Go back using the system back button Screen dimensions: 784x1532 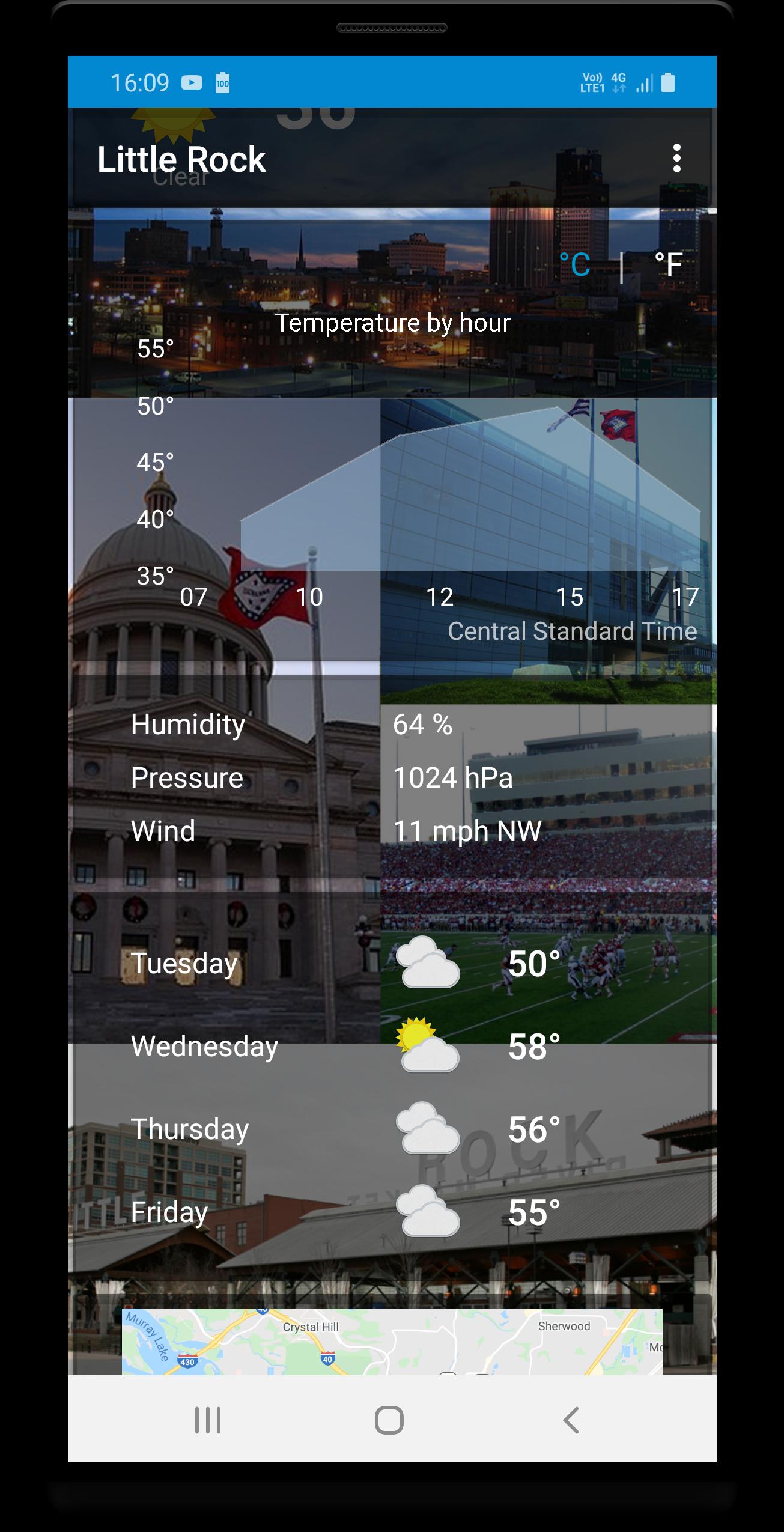coord(571,1420)
